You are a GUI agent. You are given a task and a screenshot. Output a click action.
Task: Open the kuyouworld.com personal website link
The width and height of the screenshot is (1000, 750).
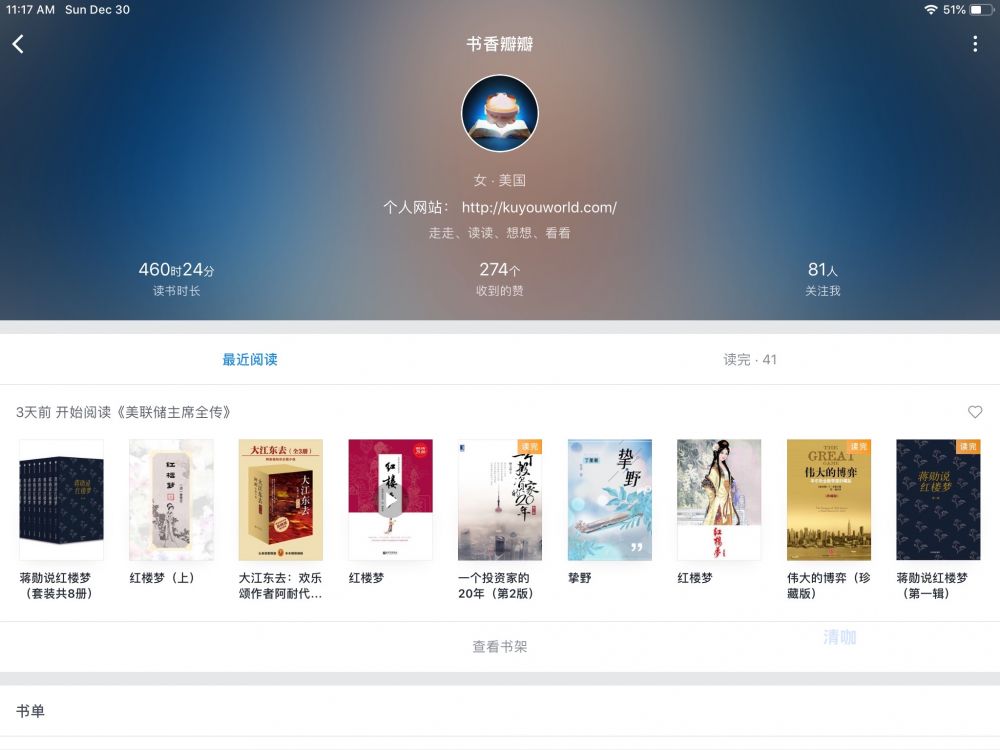pyautogui.click(x=539, y=208)
